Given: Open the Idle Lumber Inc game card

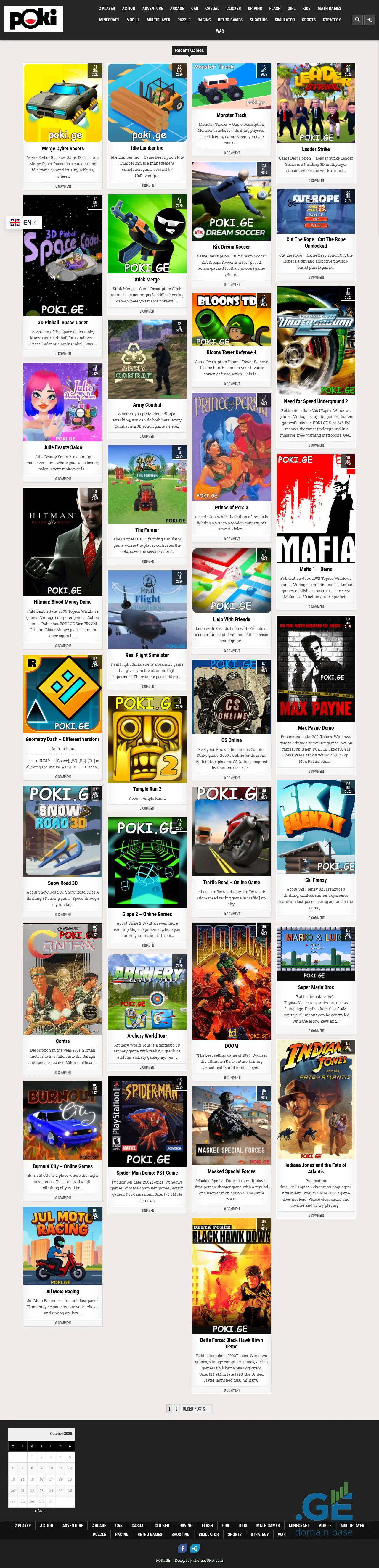Looking at the screenshot, I should tap(147, 148).
